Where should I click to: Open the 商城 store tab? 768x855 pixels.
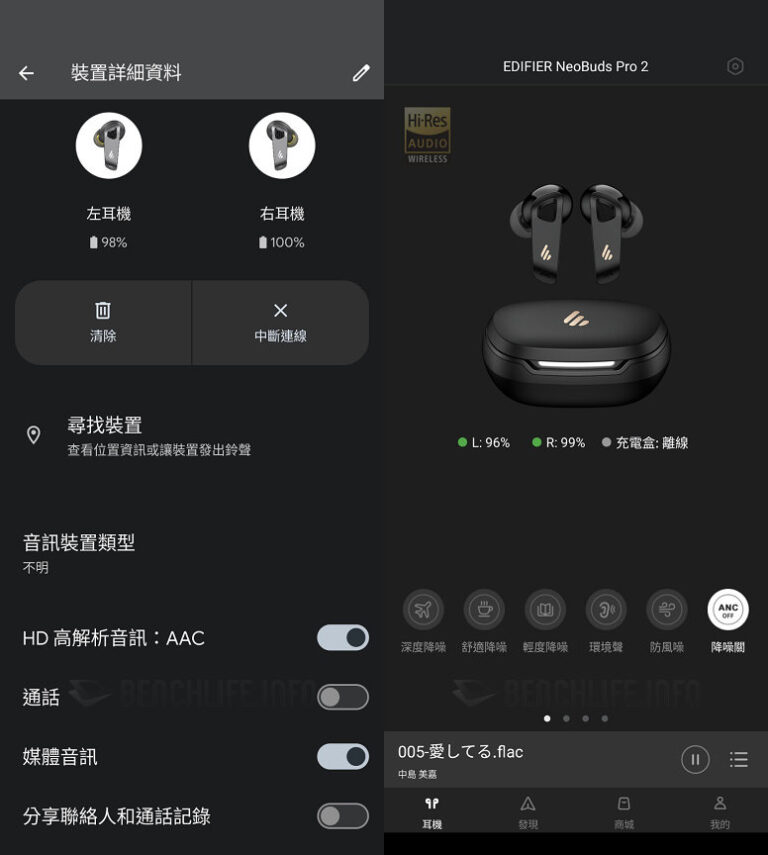pyautogui.click(x=626, y=810)
